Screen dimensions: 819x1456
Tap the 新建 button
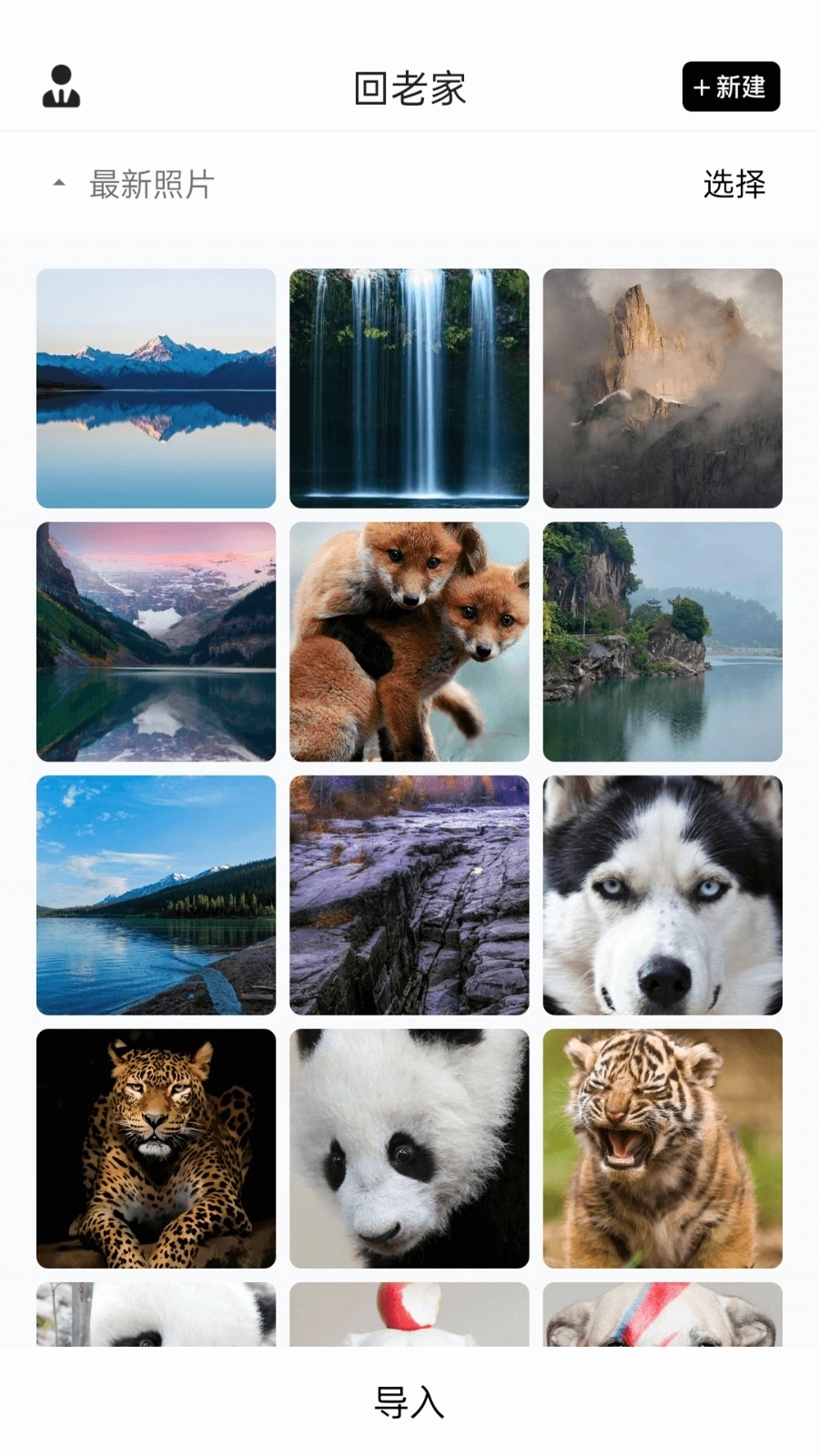[731, 87]
